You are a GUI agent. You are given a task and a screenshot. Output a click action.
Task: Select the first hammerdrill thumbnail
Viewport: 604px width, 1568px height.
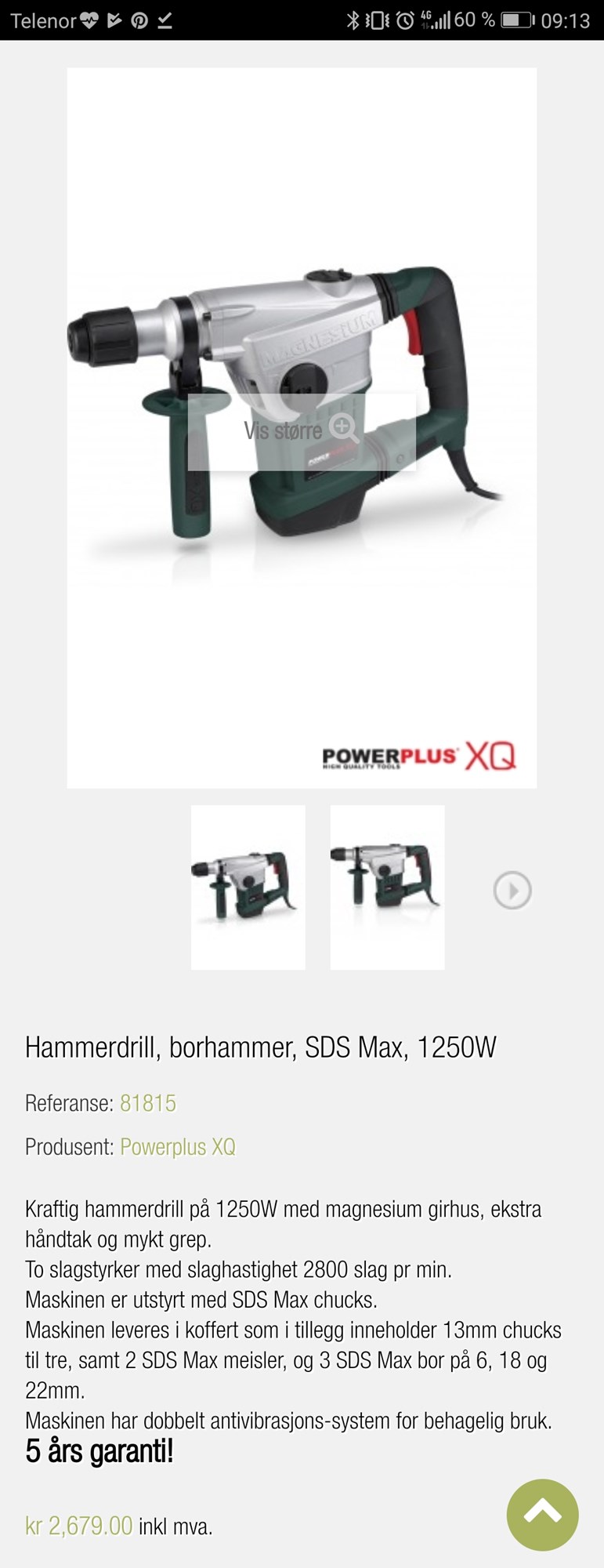click(248, 887)
